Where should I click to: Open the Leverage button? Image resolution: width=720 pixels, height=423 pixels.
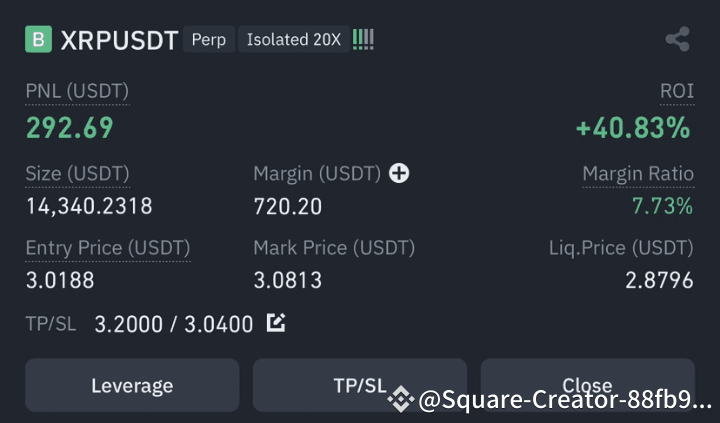click(x=132, y=385)
